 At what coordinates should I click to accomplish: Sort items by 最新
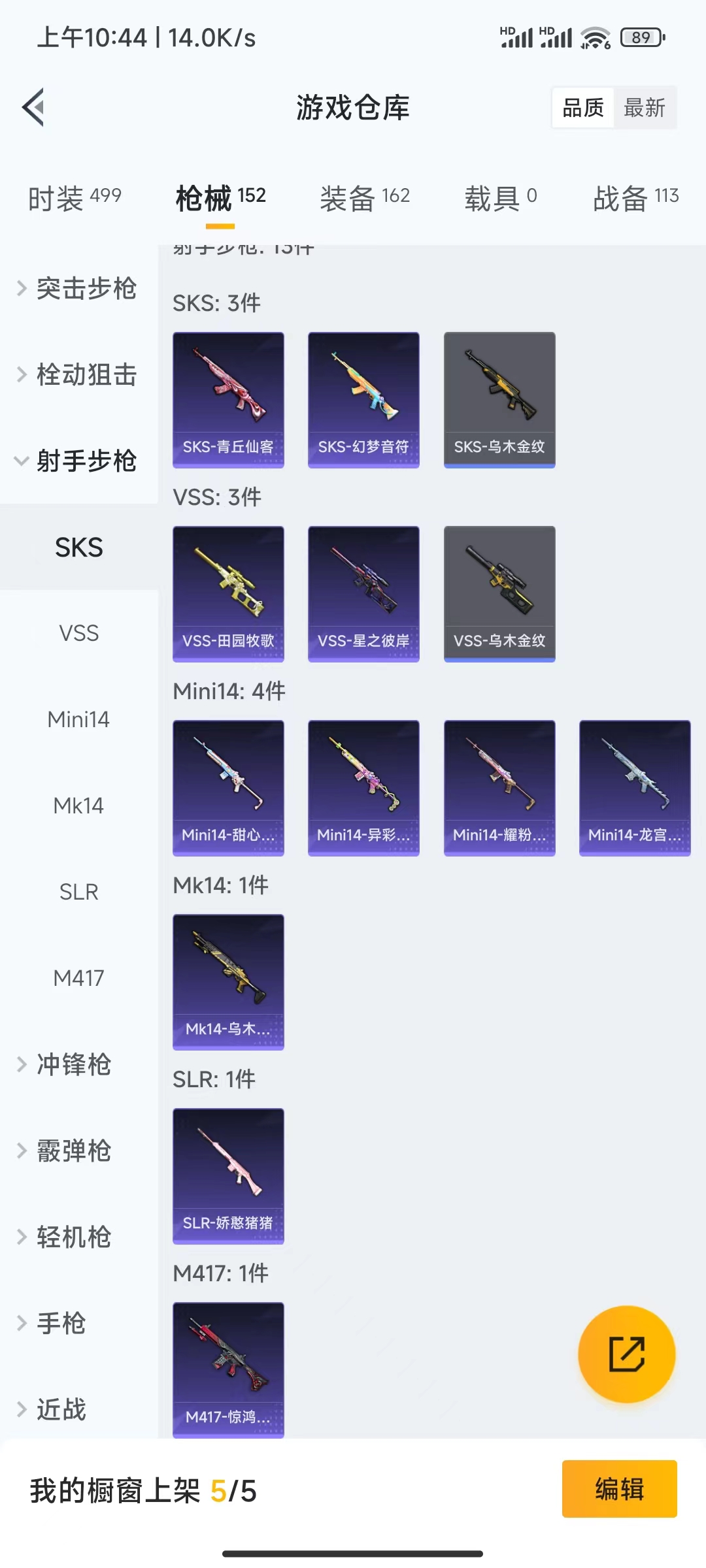pos(644,108)
